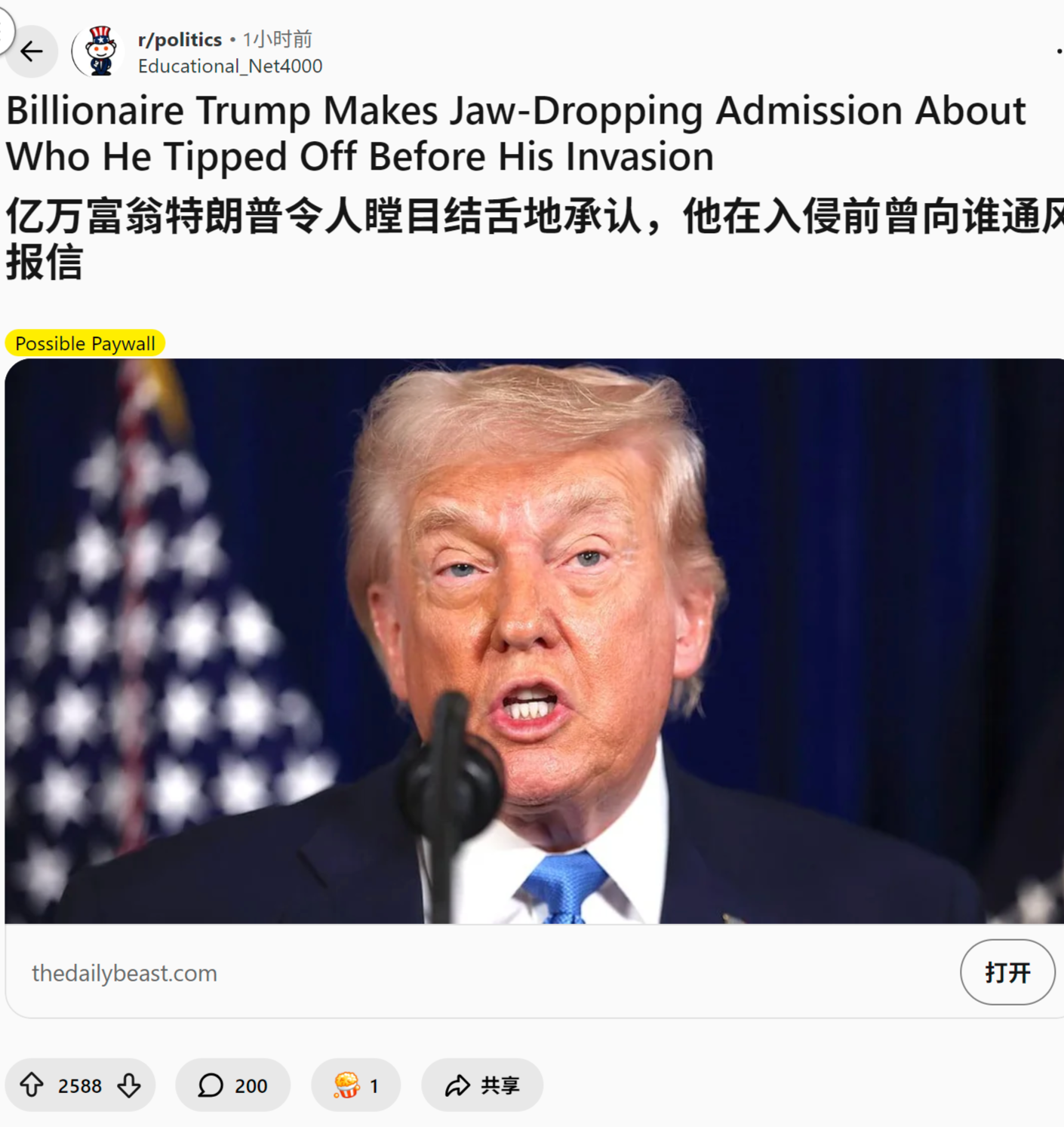Open the Daily Beast article image

coord(534,641)
